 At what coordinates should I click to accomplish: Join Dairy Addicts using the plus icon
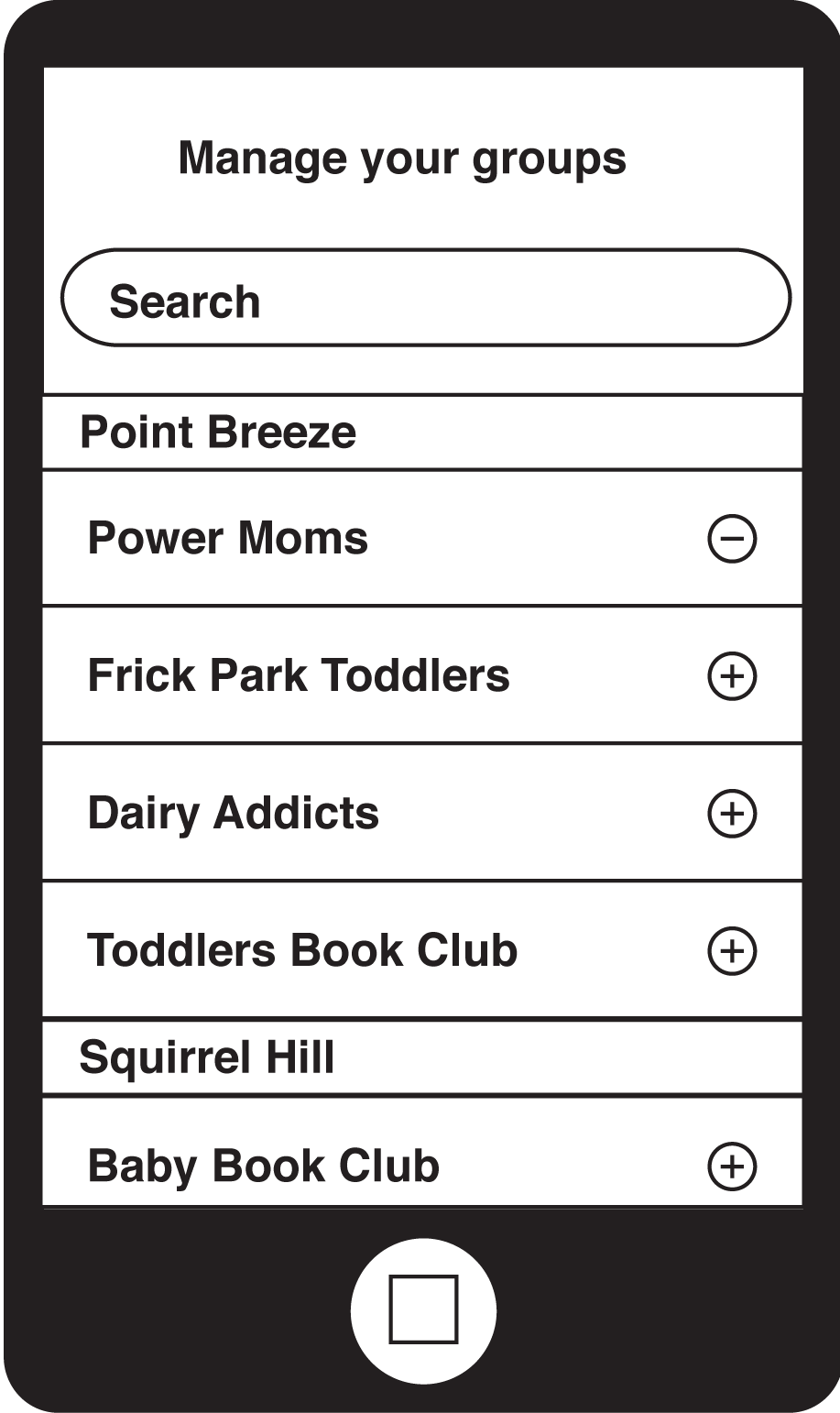coord(732,814)
